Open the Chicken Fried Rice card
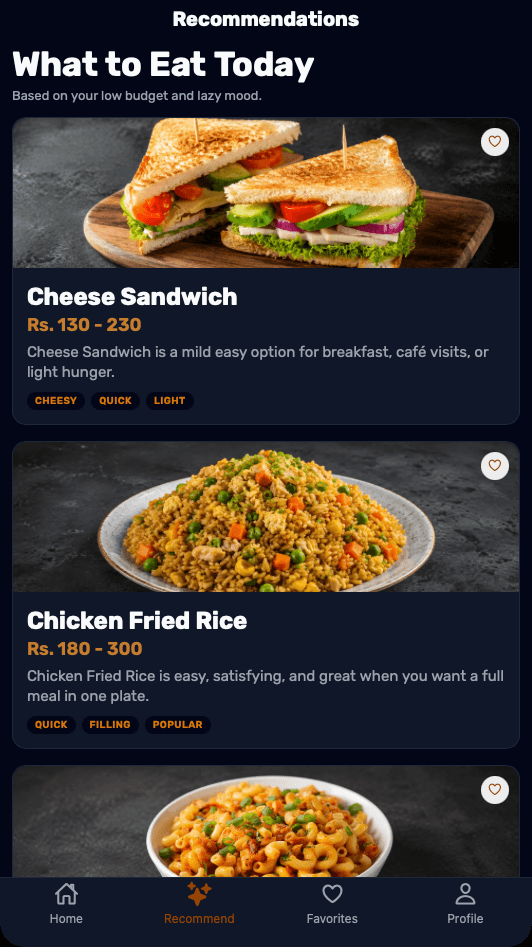 [266, 595]
